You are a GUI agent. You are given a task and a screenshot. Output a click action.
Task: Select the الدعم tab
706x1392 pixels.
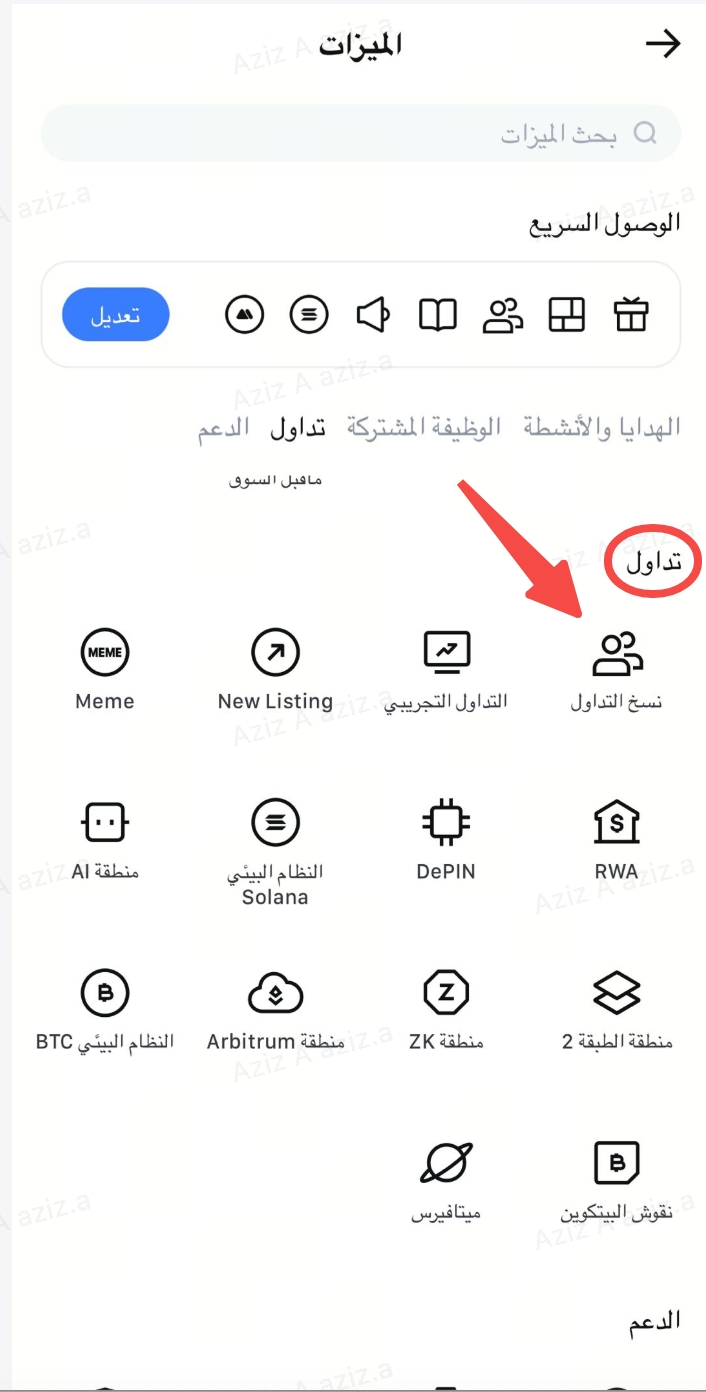[224, 427]
